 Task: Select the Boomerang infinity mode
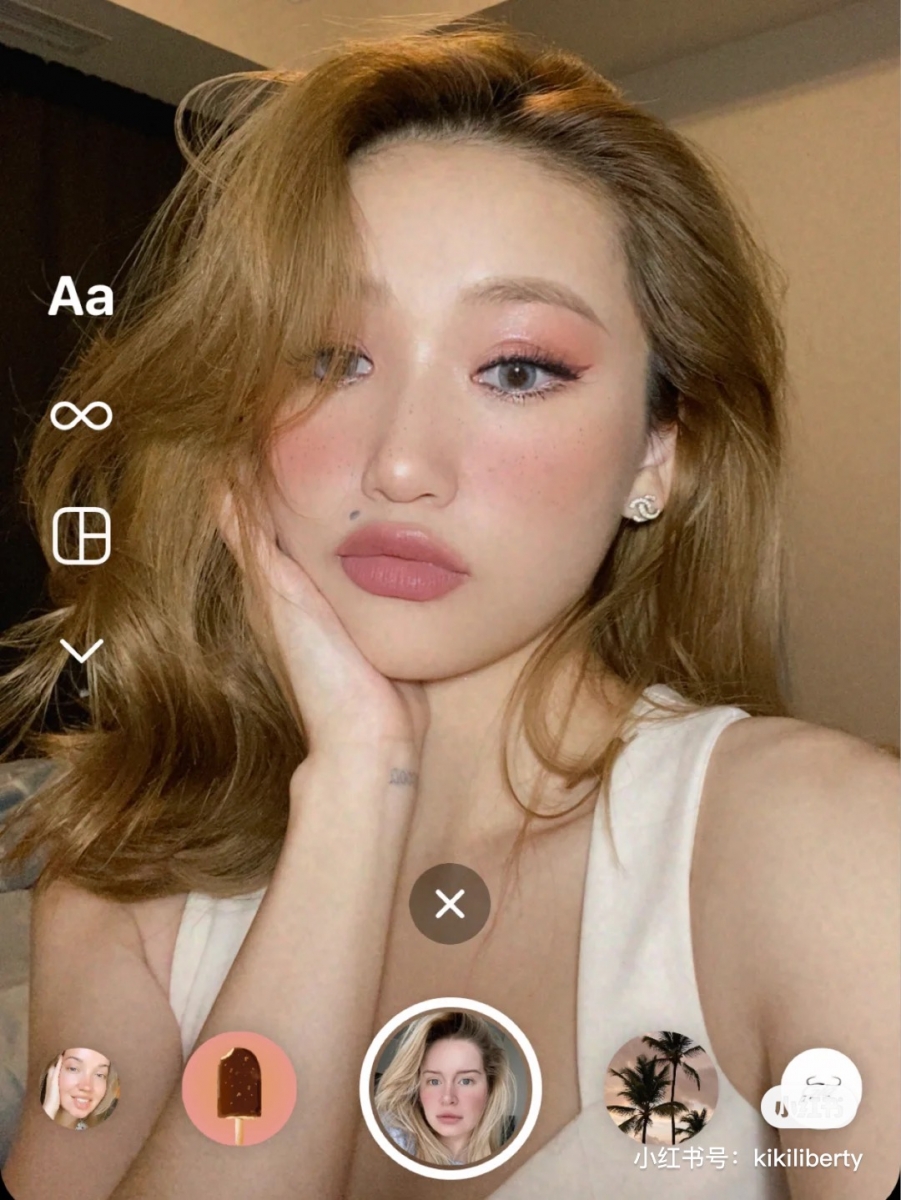pos(81,415)
